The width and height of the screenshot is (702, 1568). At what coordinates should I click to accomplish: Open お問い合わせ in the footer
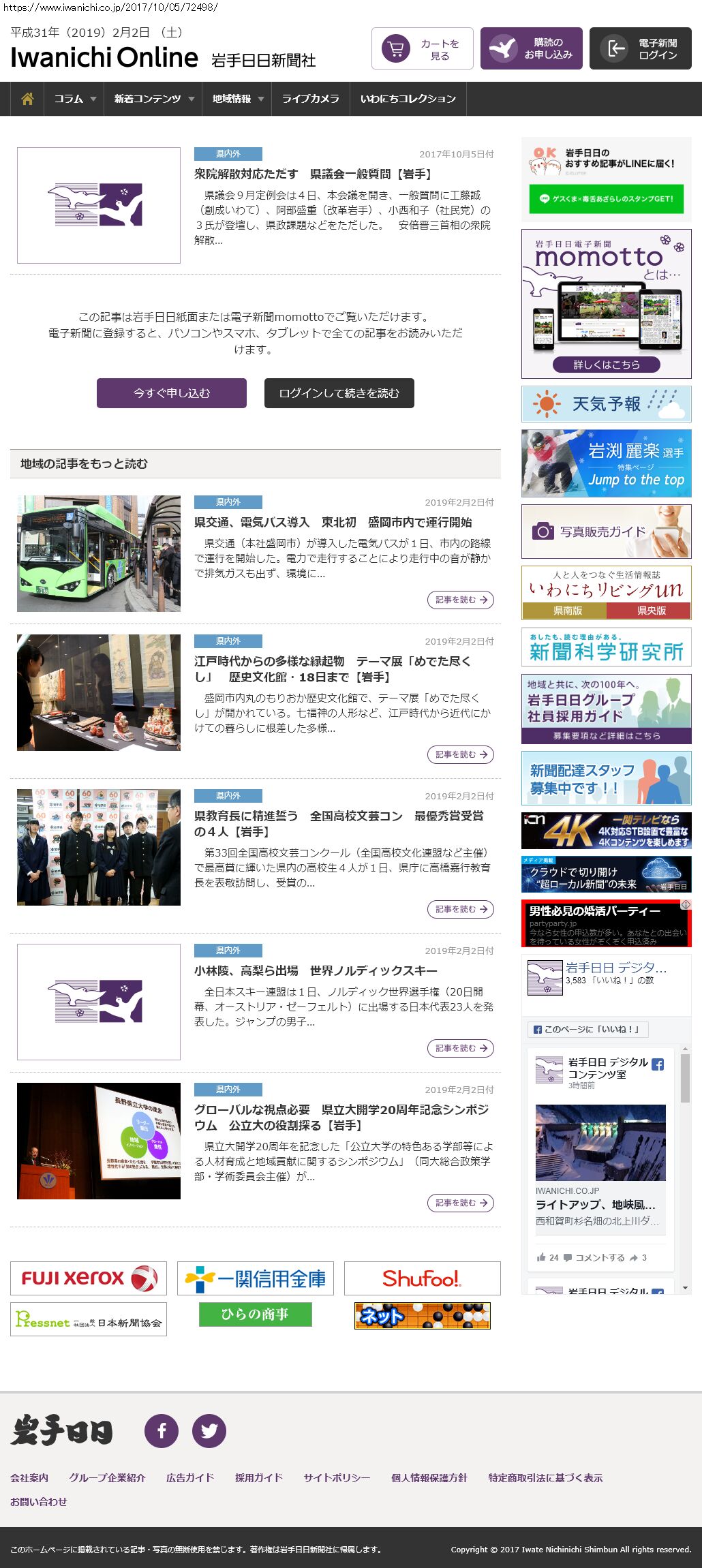point(39,1501)
